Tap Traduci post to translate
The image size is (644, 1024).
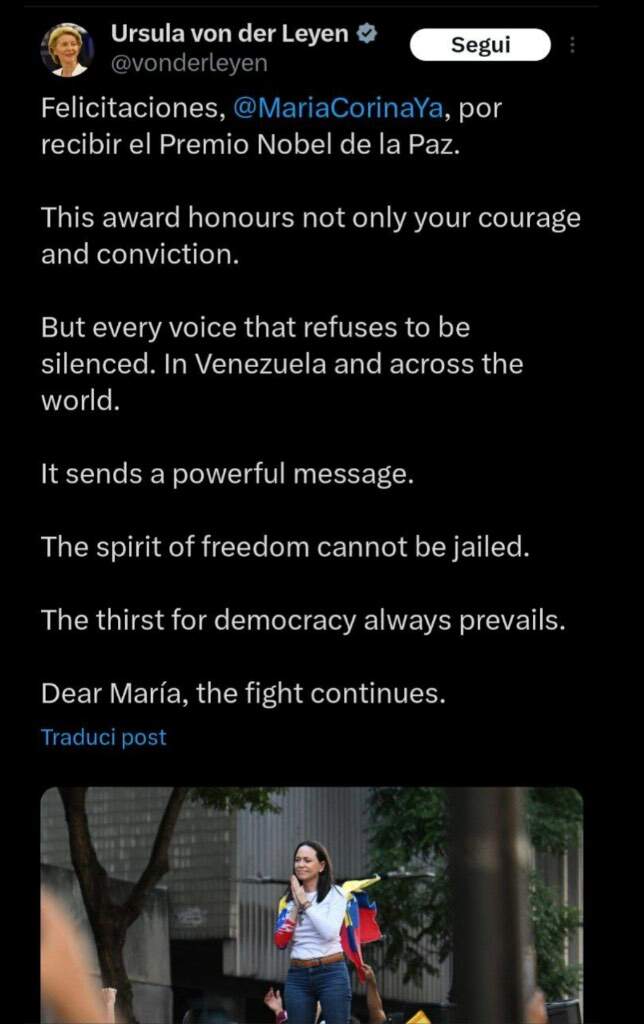(x=103, y=738)
